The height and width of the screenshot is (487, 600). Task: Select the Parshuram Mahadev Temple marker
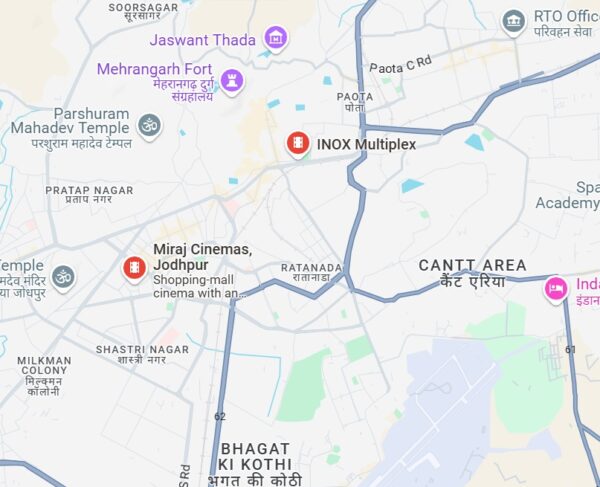[149, 126]
